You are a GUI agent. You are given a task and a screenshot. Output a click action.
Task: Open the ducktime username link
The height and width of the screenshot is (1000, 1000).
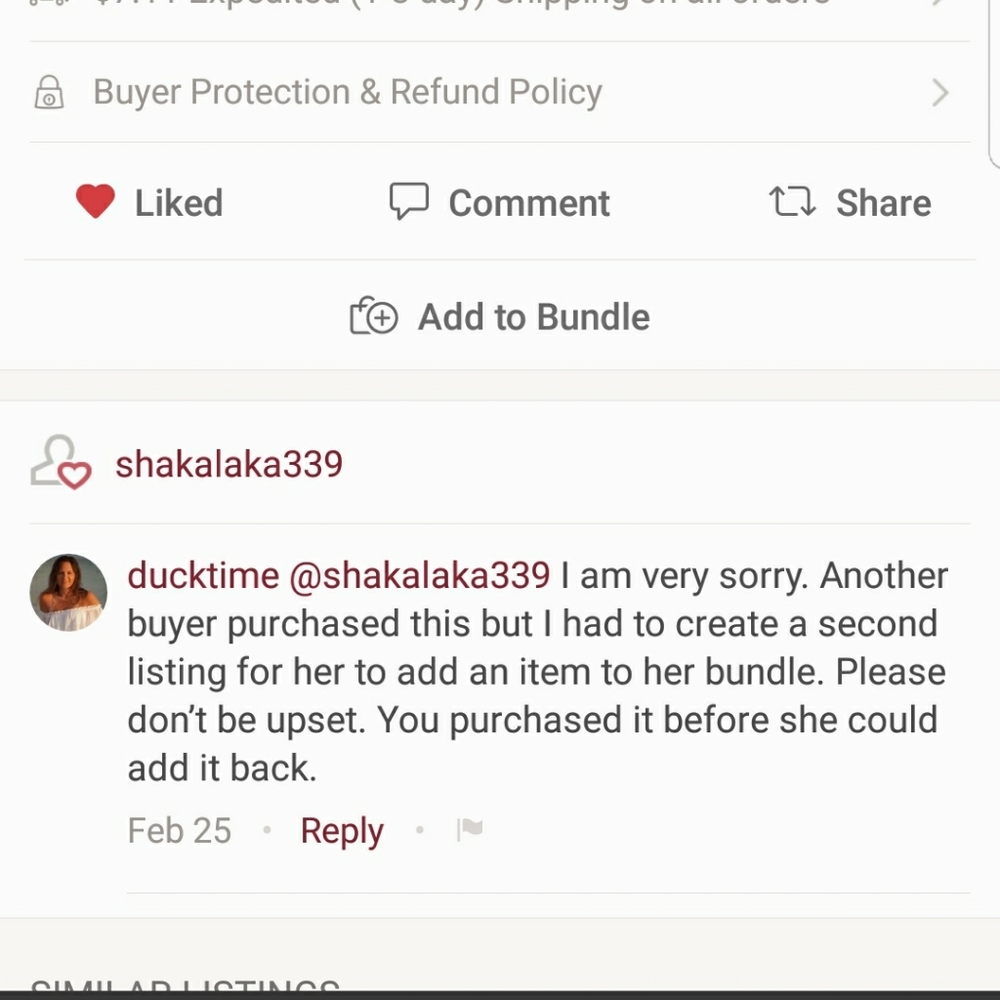pyautogui.click(x=203, y=575)
